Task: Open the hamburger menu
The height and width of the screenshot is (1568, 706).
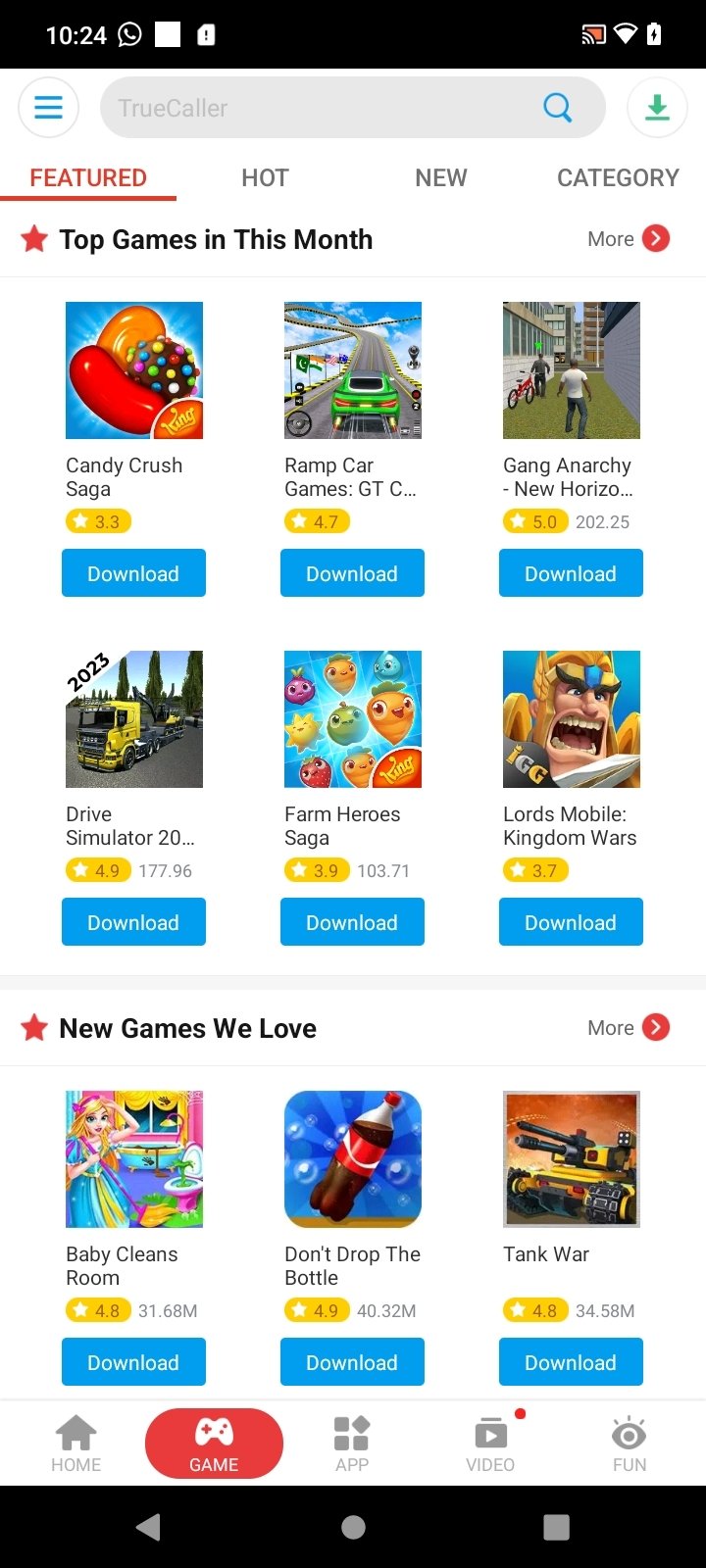Action: point(48,107)
